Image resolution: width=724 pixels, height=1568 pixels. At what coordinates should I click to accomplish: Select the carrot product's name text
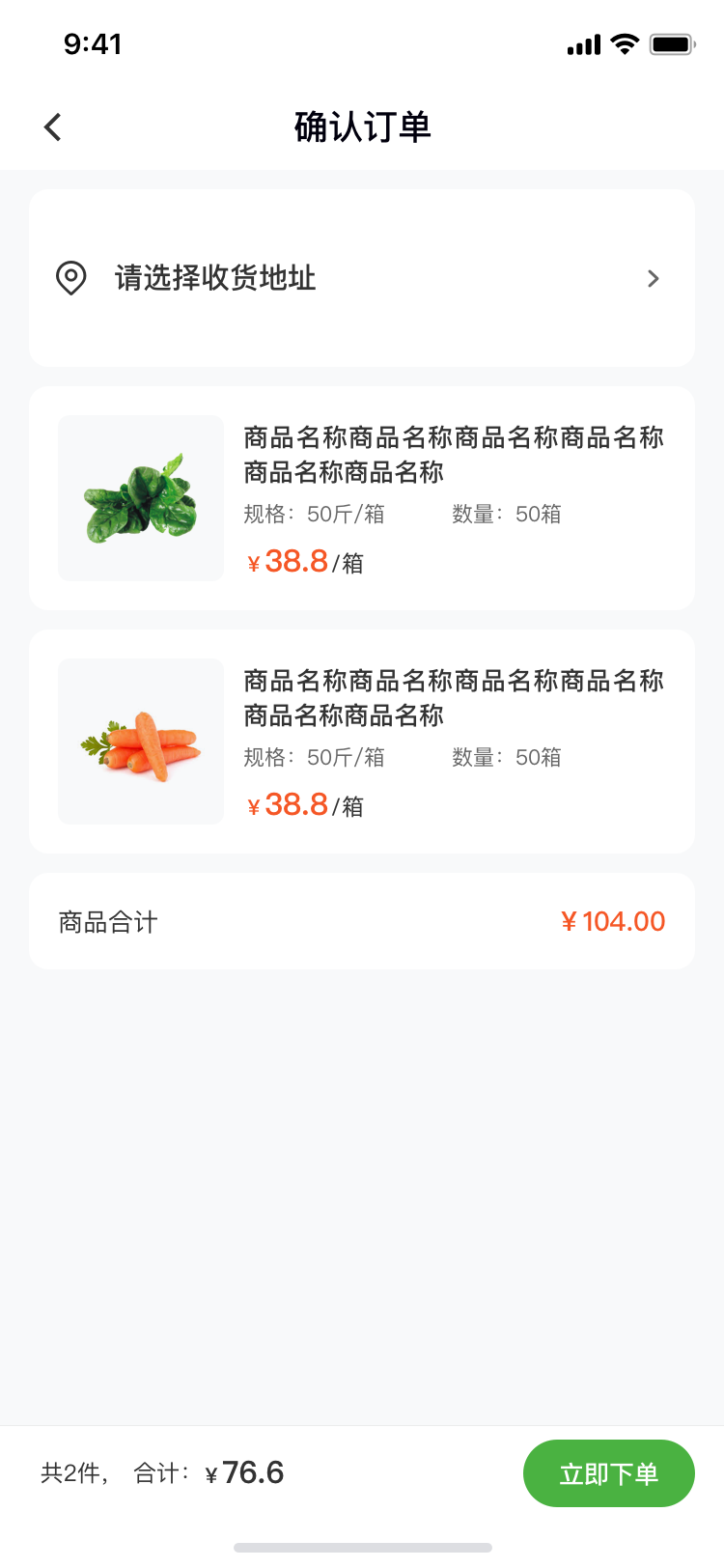coord(454,698)
